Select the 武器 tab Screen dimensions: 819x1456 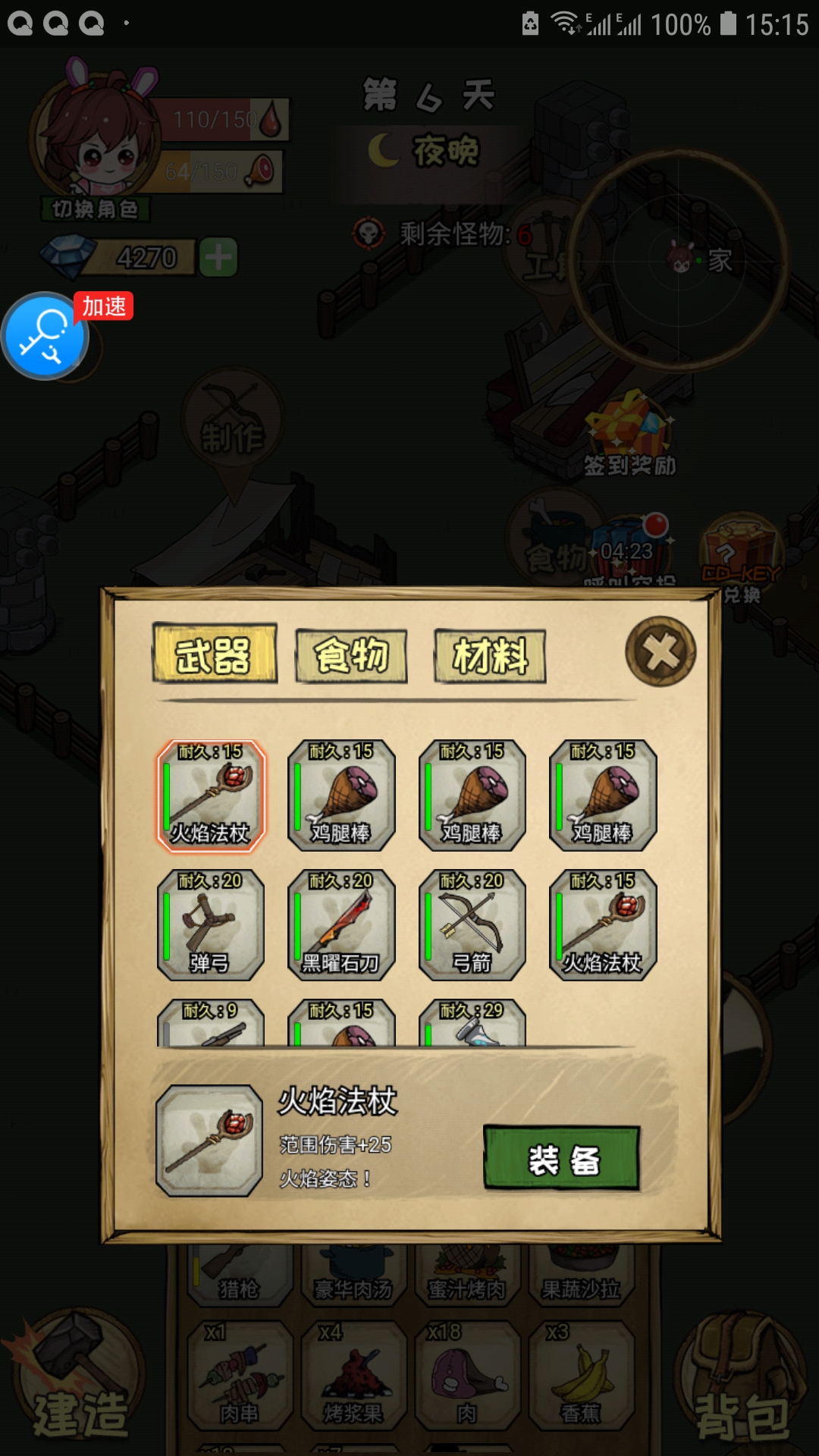coord(215,654)
